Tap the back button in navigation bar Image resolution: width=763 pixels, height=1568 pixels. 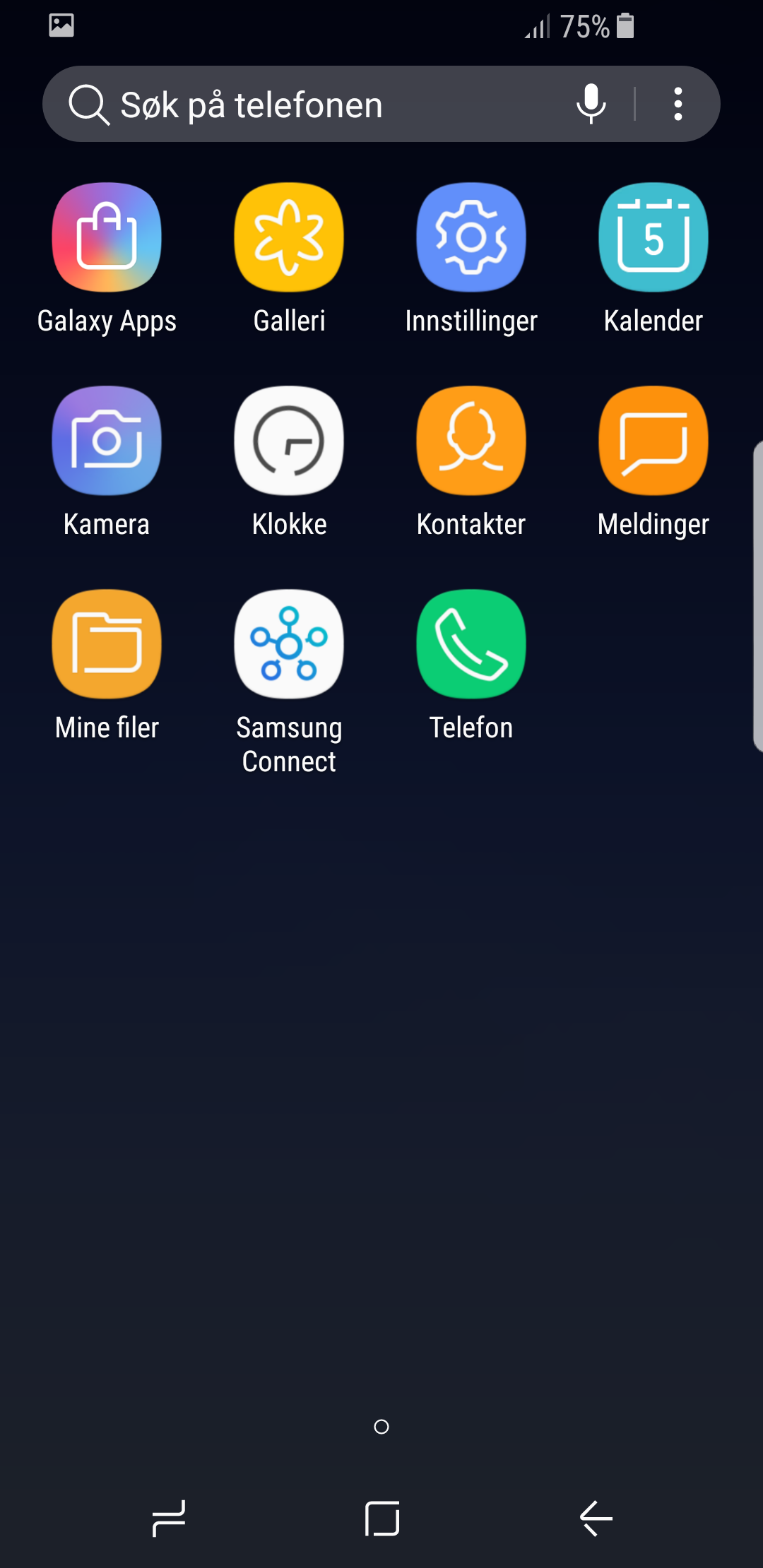pos(596,1518)
